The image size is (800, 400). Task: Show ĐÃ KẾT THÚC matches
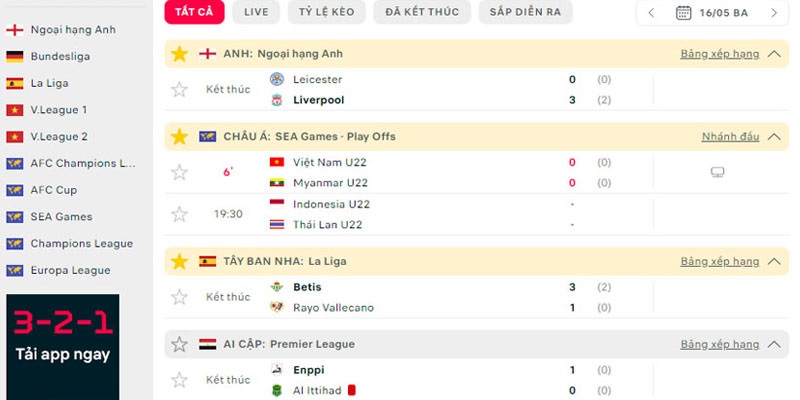[422, 12]
